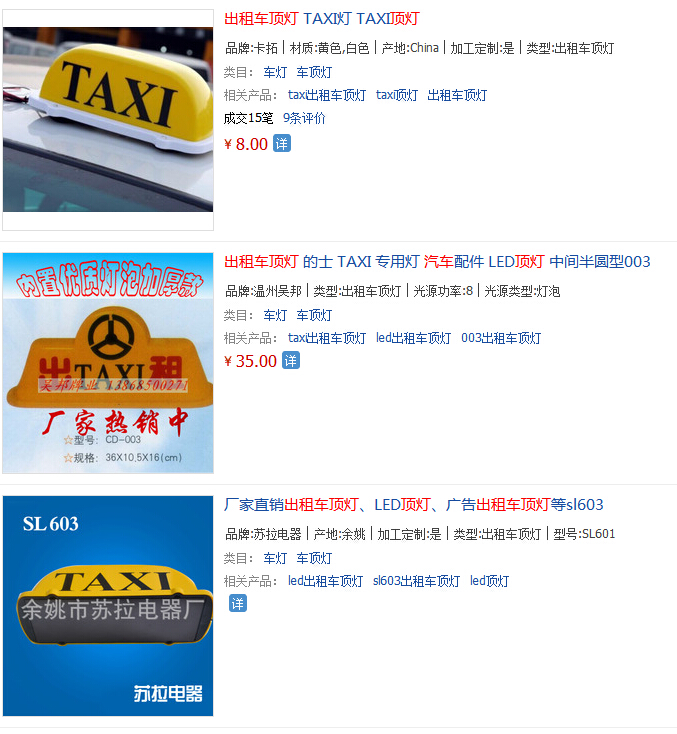Open related product tax出租车顶灯 in second listing
Viewport: 677px width, 734px height.
[x=327, y=338]
